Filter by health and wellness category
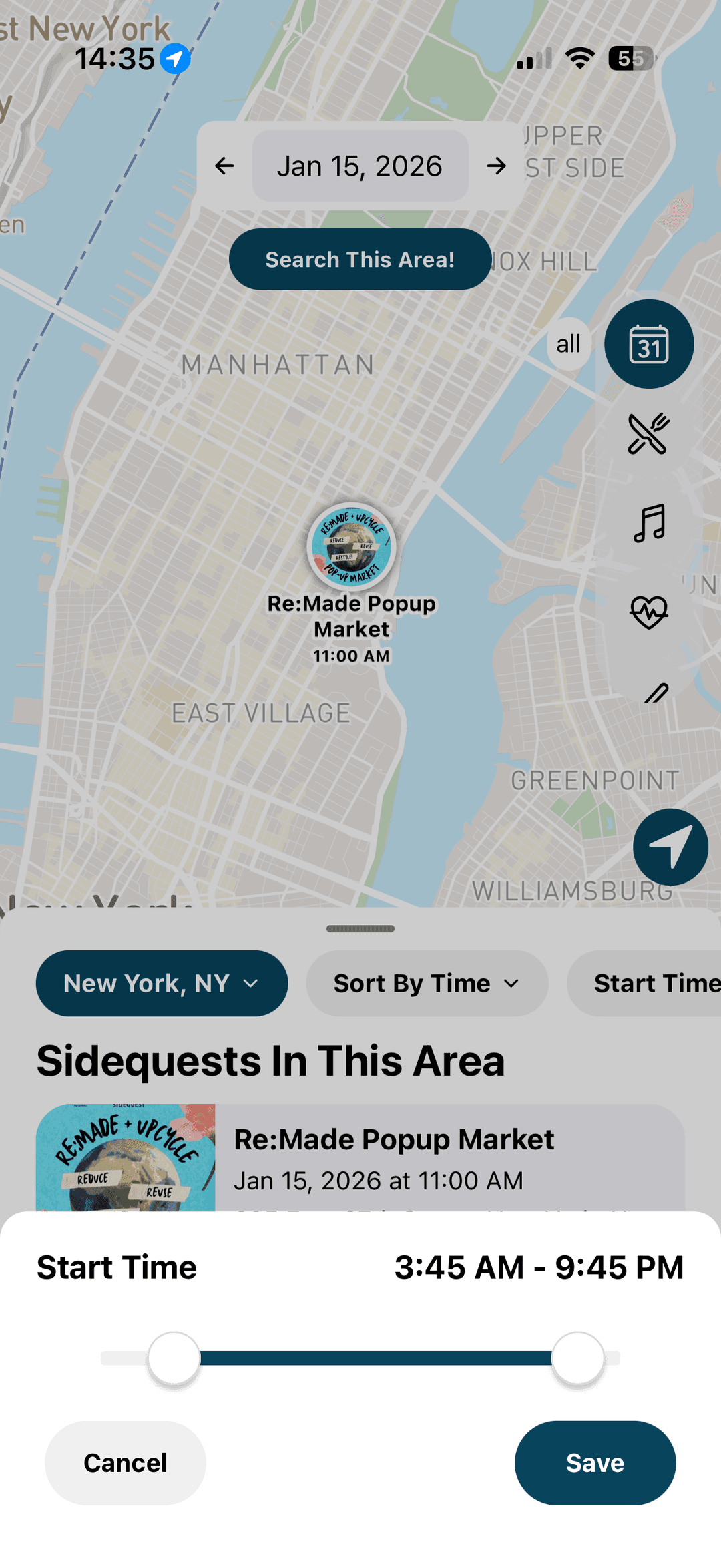This screenshot has height=1568, width=721. point(648,610)
